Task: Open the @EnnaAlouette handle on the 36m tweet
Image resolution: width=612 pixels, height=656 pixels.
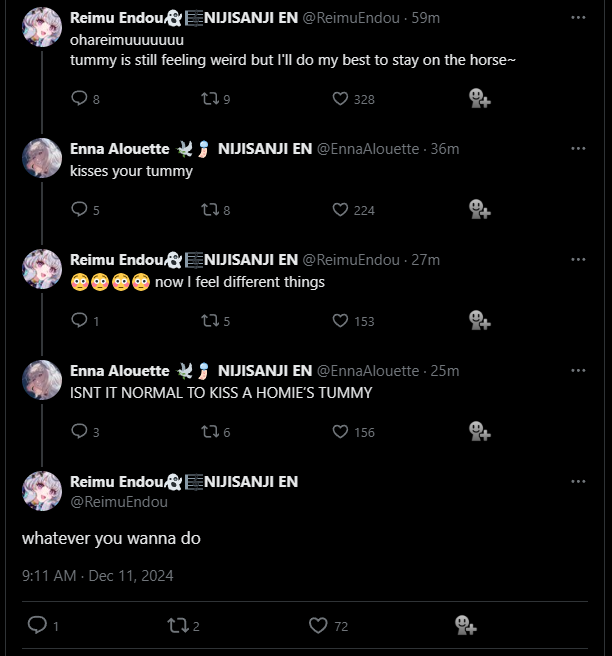Action: pos(368,149)
